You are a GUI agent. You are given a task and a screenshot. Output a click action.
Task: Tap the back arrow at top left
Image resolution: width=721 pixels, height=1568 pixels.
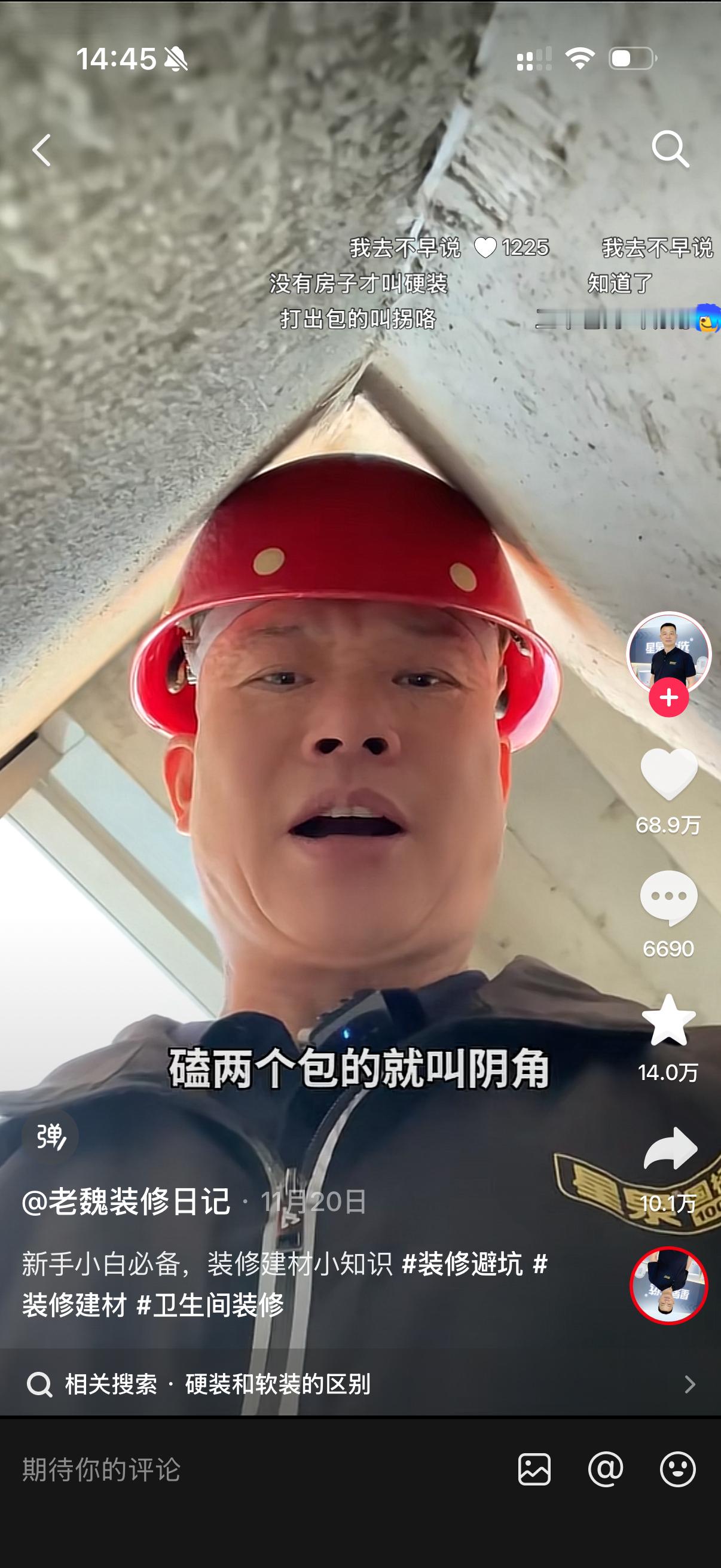39,149
